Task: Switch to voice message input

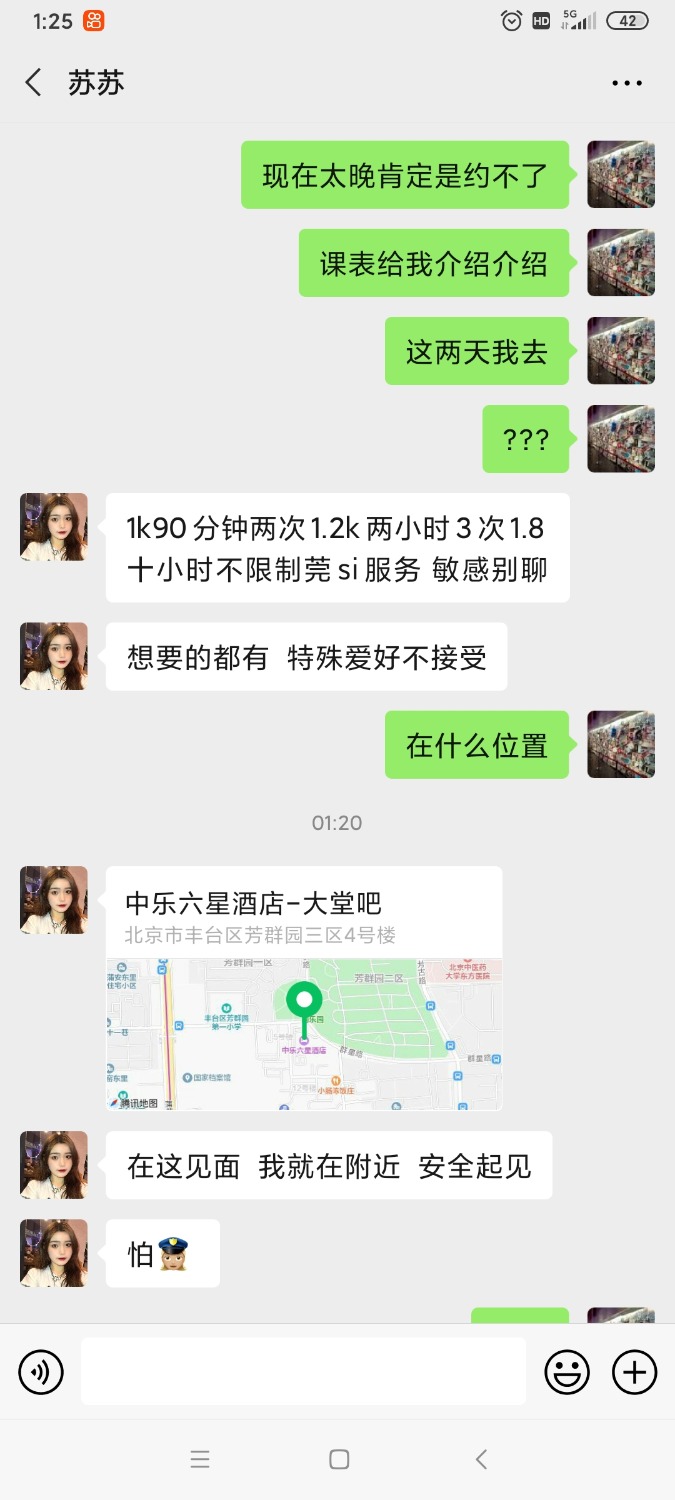Action: pyautogui.click(x=41, y=1372)
